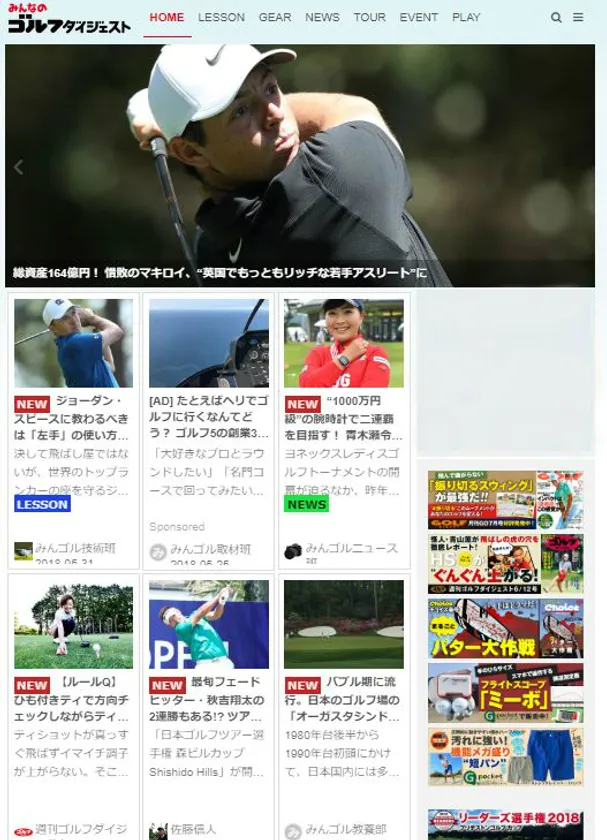
Task: Open the search icon in the header
Action: (x=556, y=18)
